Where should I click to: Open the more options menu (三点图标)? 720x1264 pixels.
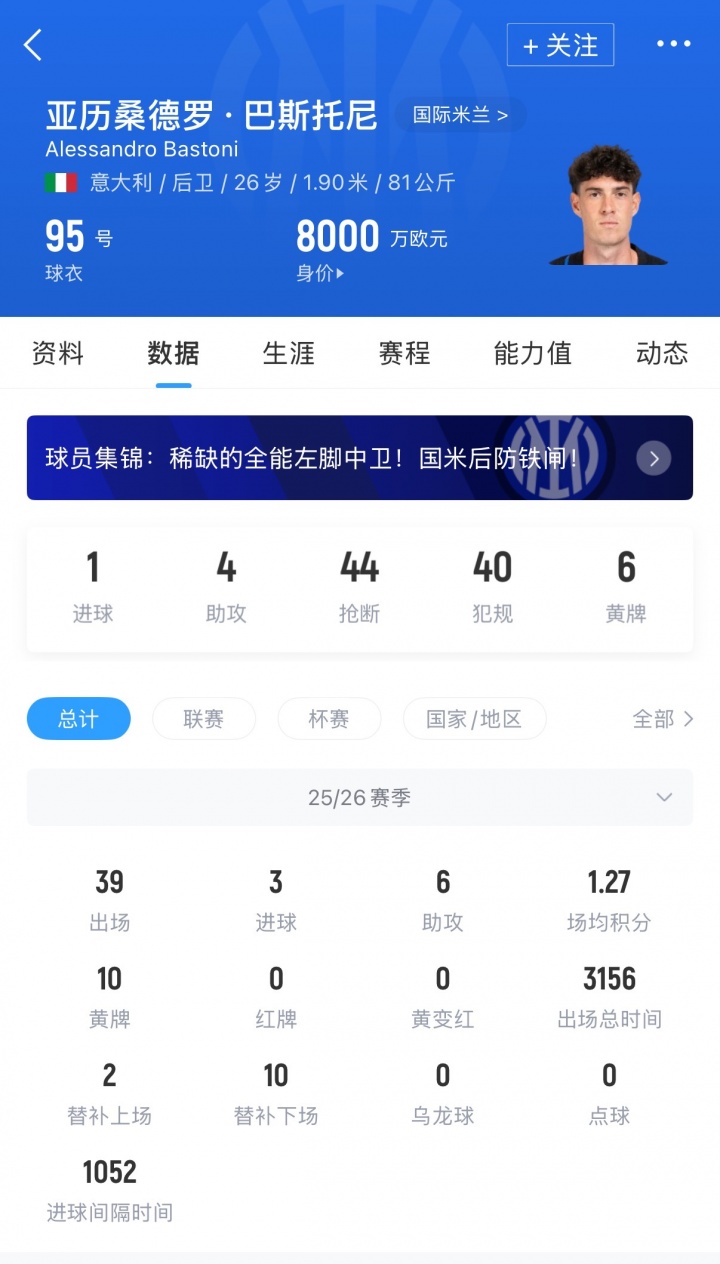674,44
